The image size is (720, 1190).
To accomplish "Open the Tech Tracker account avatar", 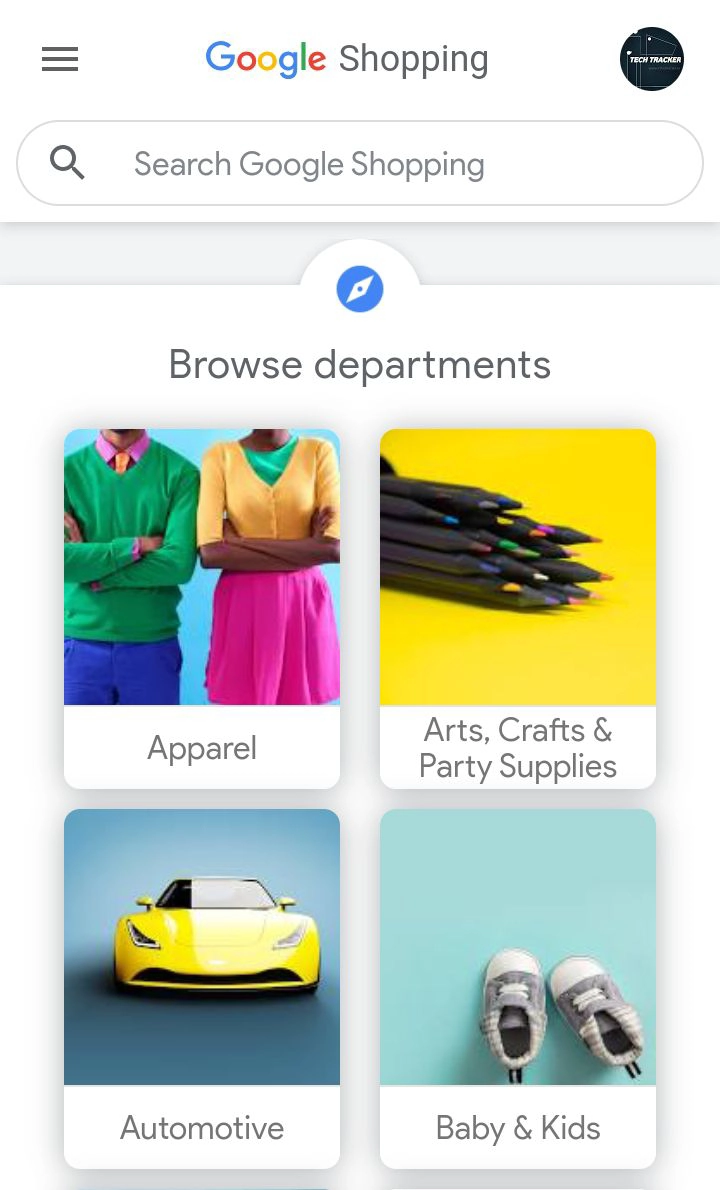I will tap(651, 60).
